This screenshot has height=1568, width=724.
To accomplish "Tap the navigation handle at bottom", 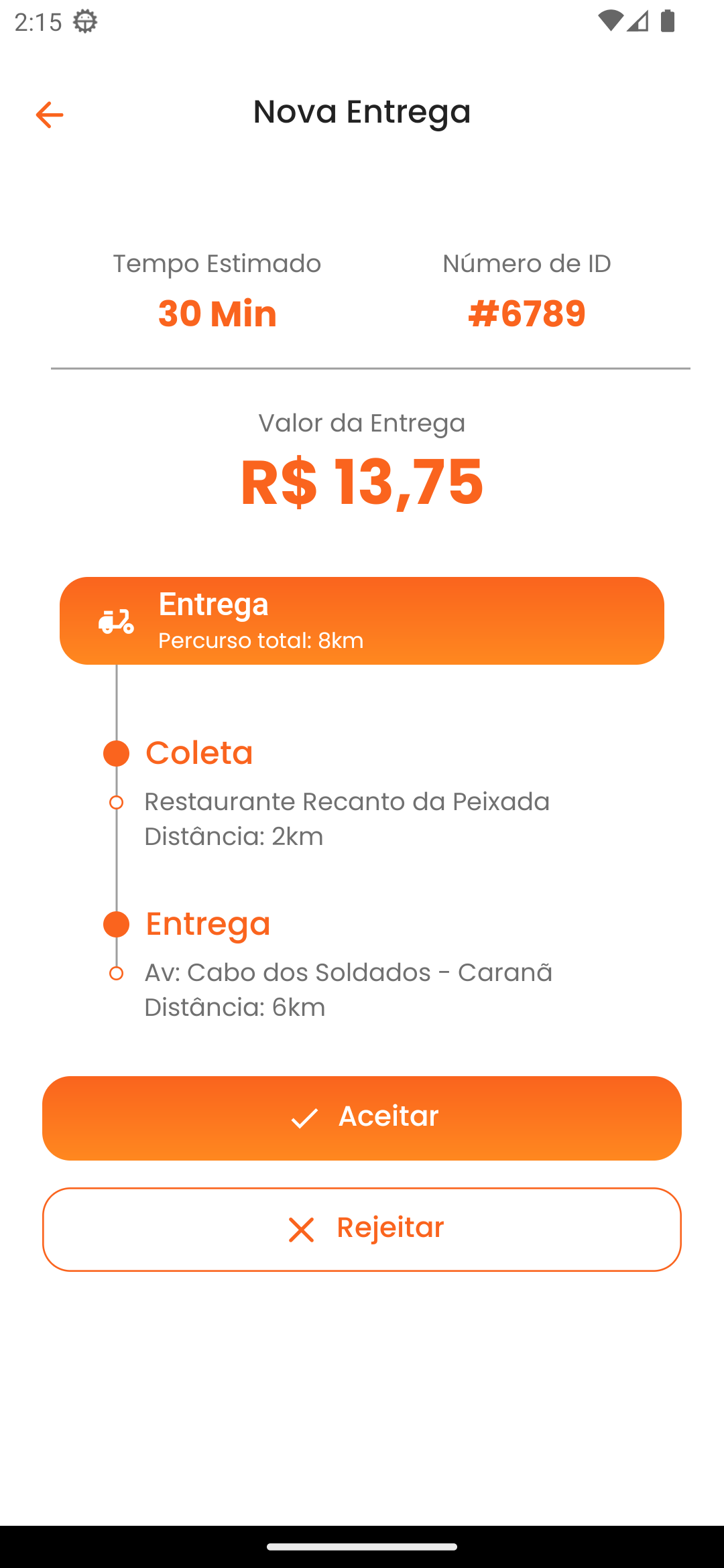I will 362,1546.
